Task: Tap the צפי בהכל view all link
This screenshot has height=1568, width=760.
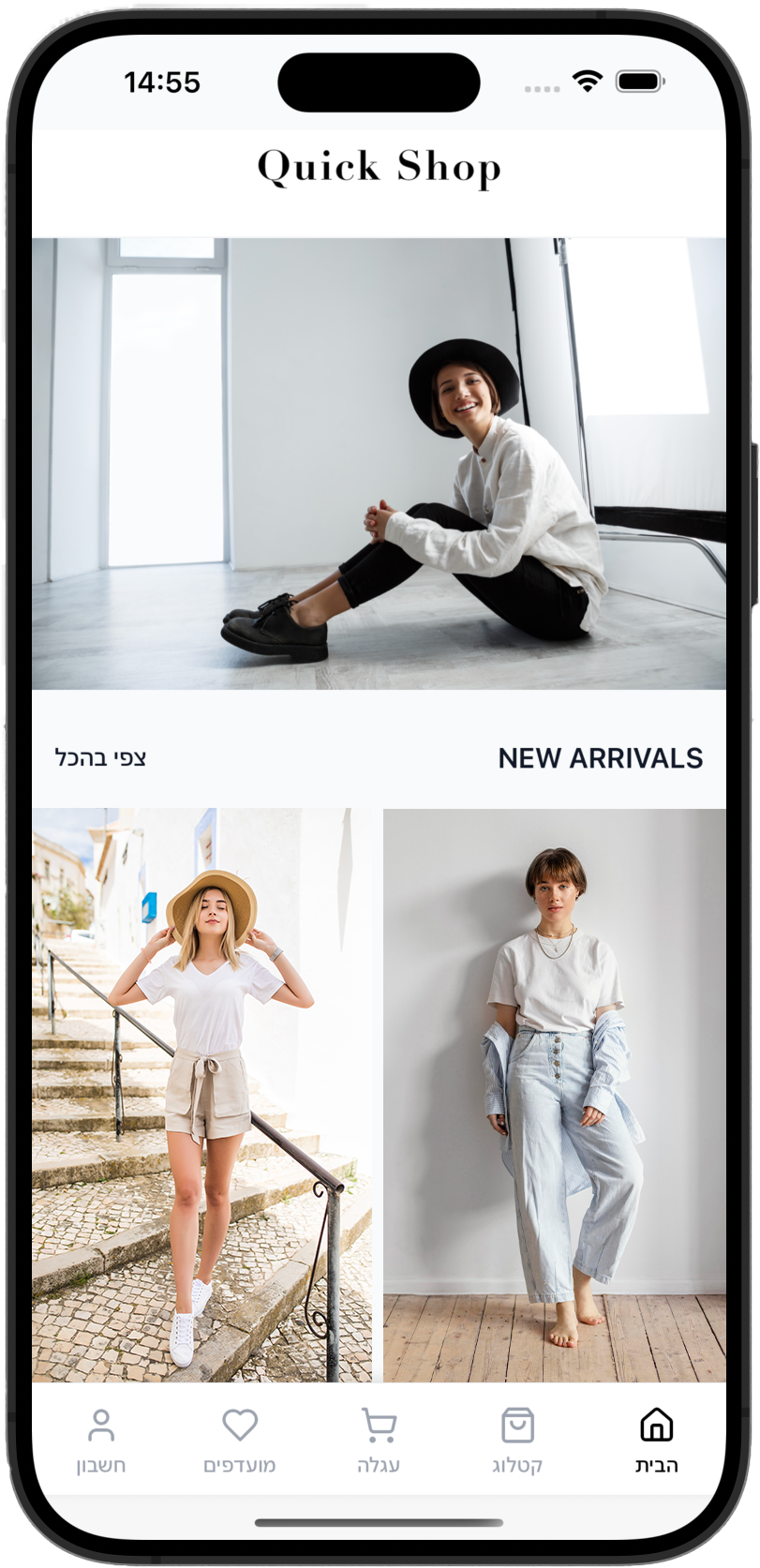Action: [101, 757]
